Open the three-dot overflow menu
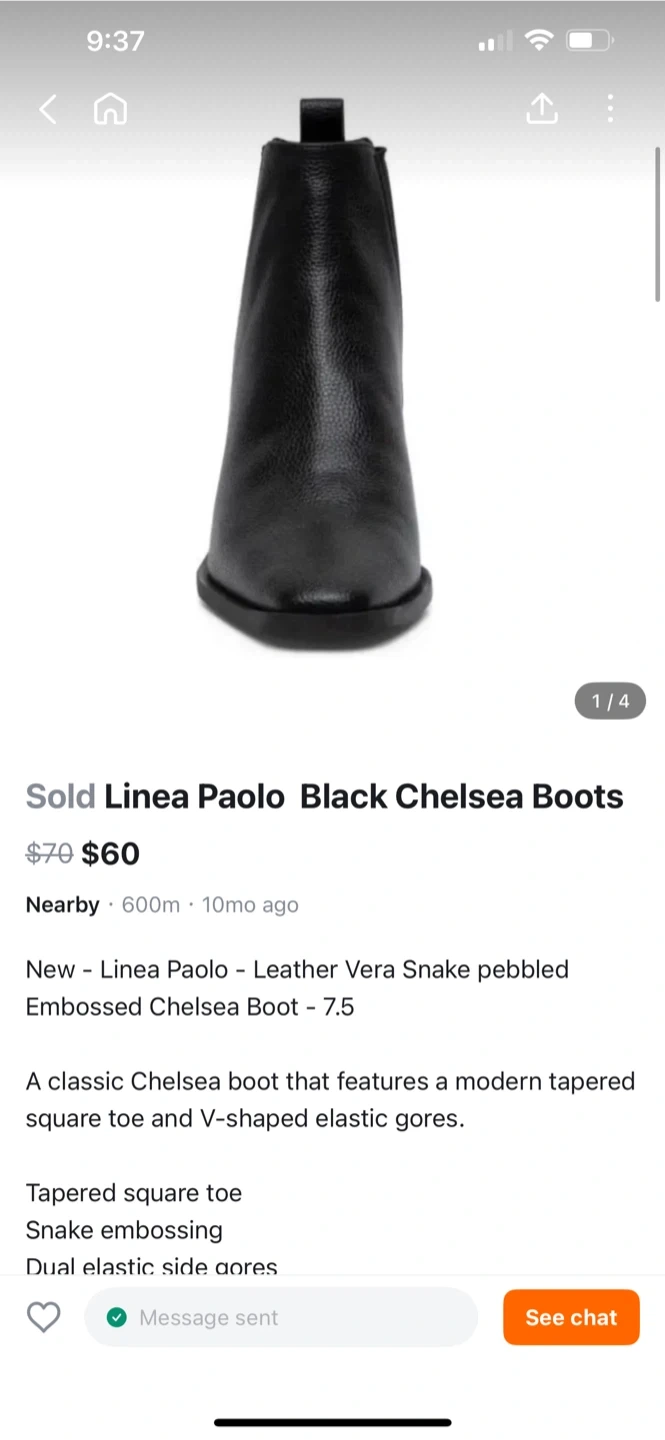The height and width of the screenshot is (1440, 665). pos(610,109)
